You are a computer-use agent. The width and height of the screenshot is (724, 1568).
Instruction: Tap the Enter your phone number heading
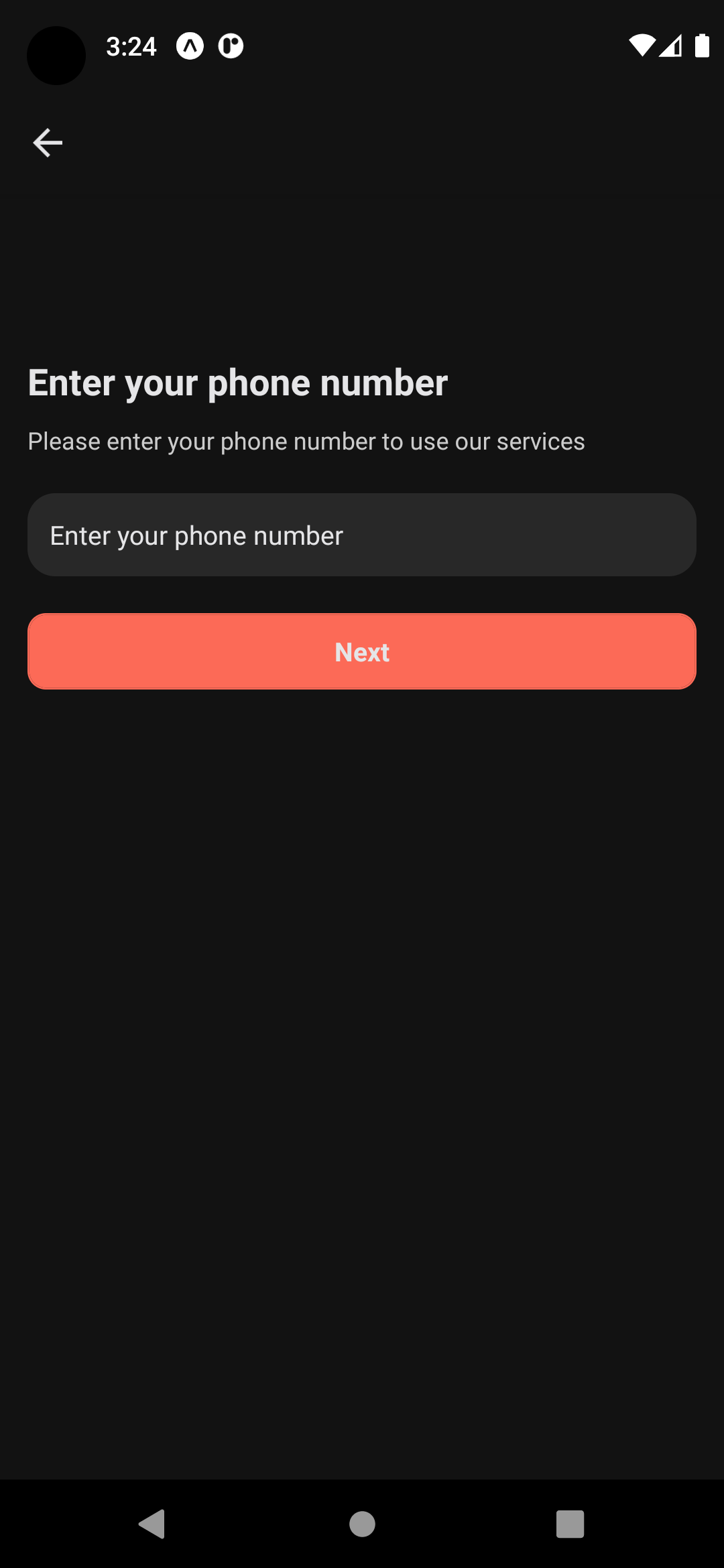tap(237, 382)
